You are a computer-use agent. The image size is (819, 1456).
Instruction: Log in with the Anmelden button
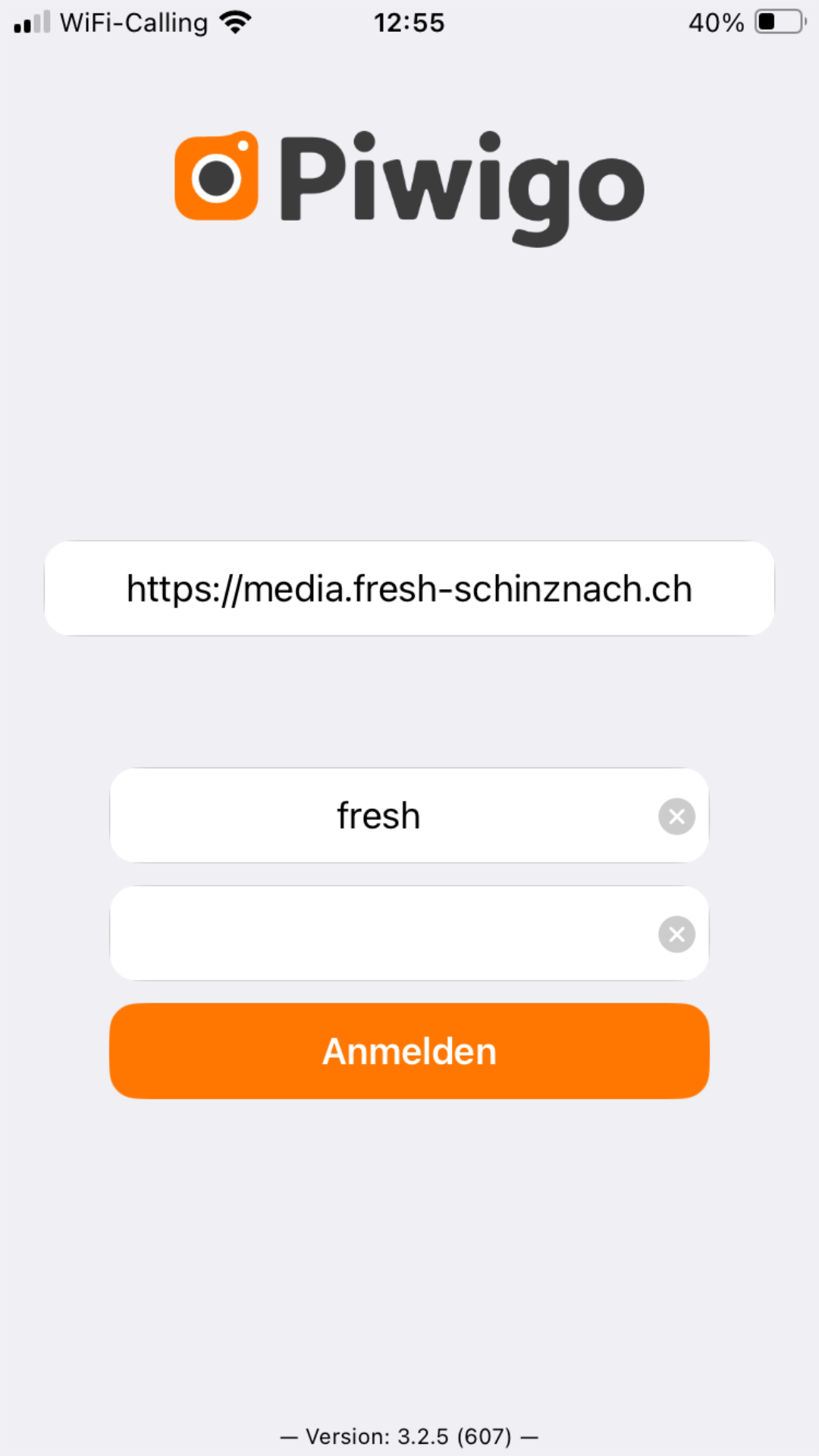tap(409, 1051)
